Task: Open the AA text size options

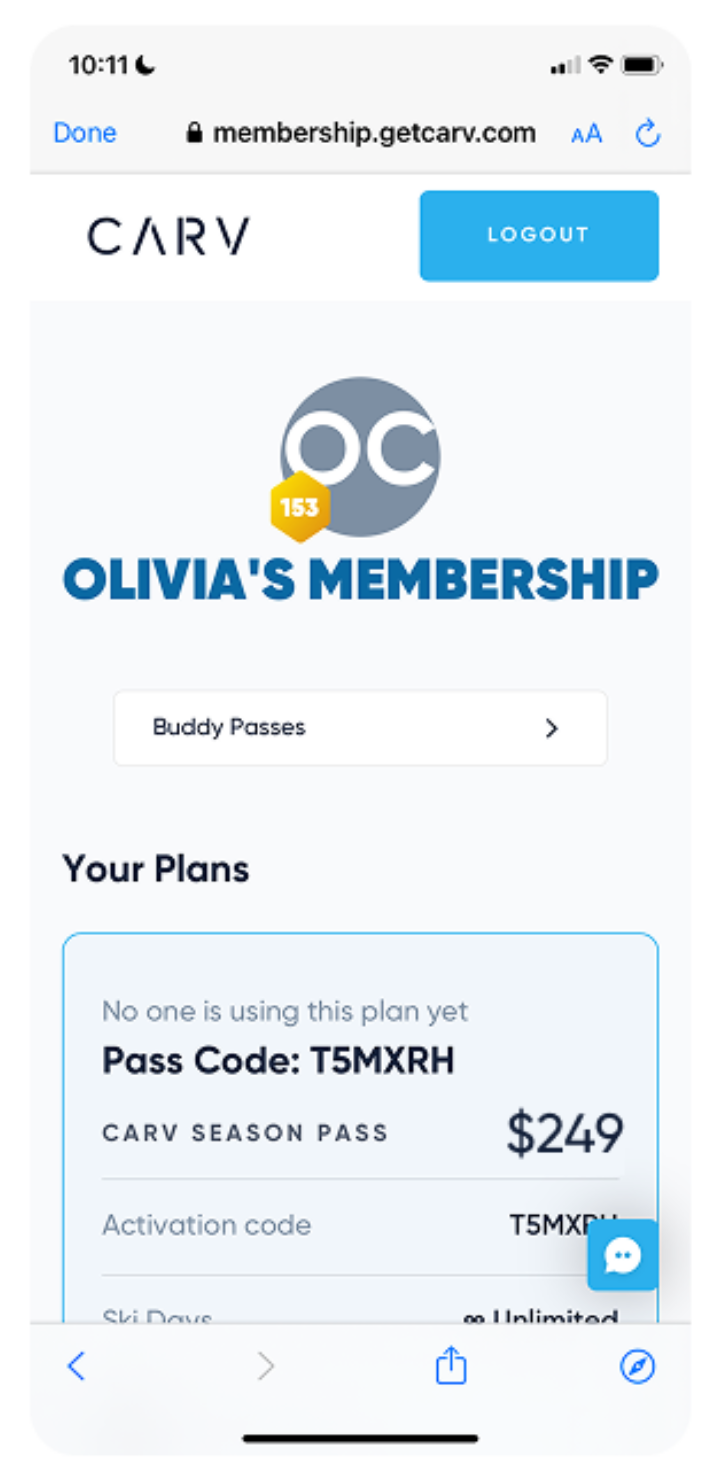Action: pos(587,134)
